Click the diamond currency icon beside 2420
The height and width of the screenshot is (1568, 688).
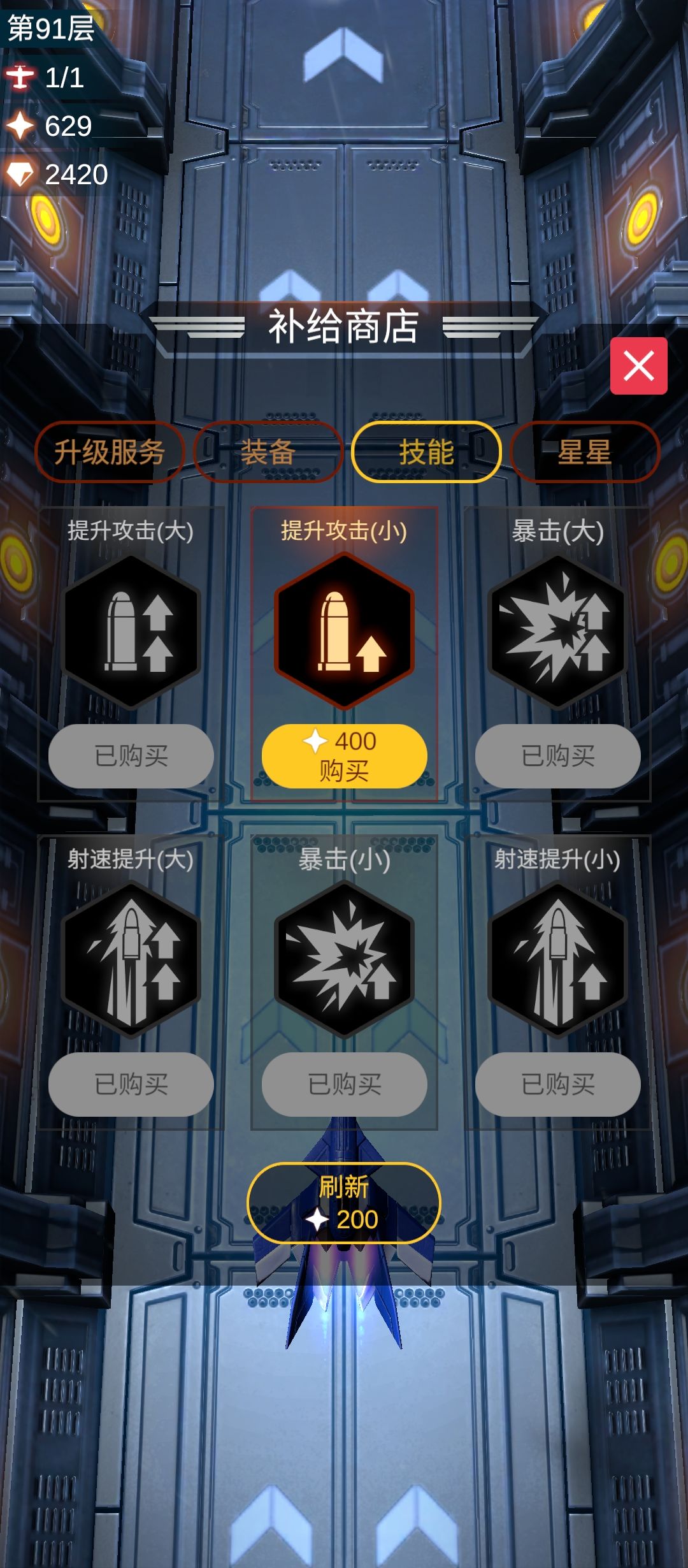(21, 175)
